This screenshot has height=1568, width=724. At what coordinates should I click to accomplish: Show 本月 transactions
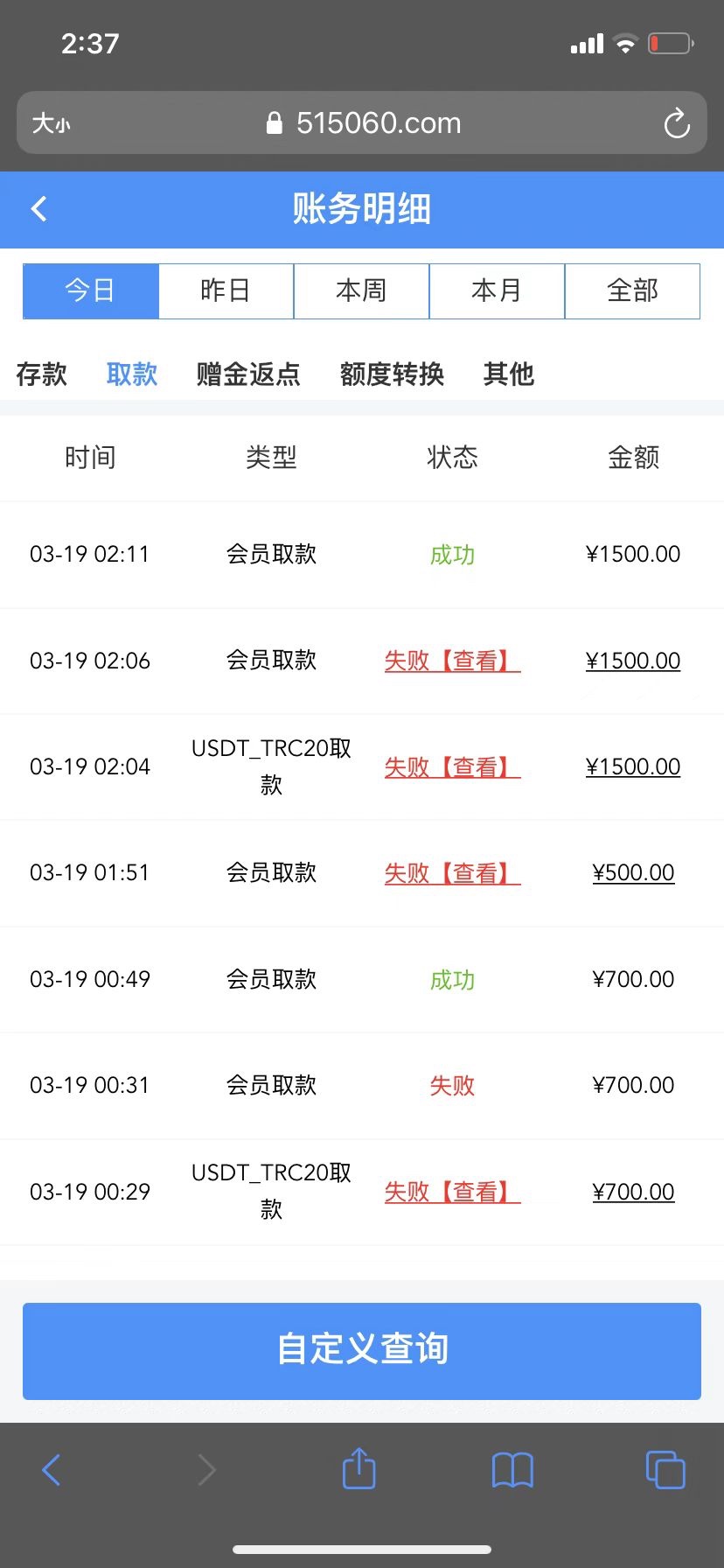click(x=497, y=290)
